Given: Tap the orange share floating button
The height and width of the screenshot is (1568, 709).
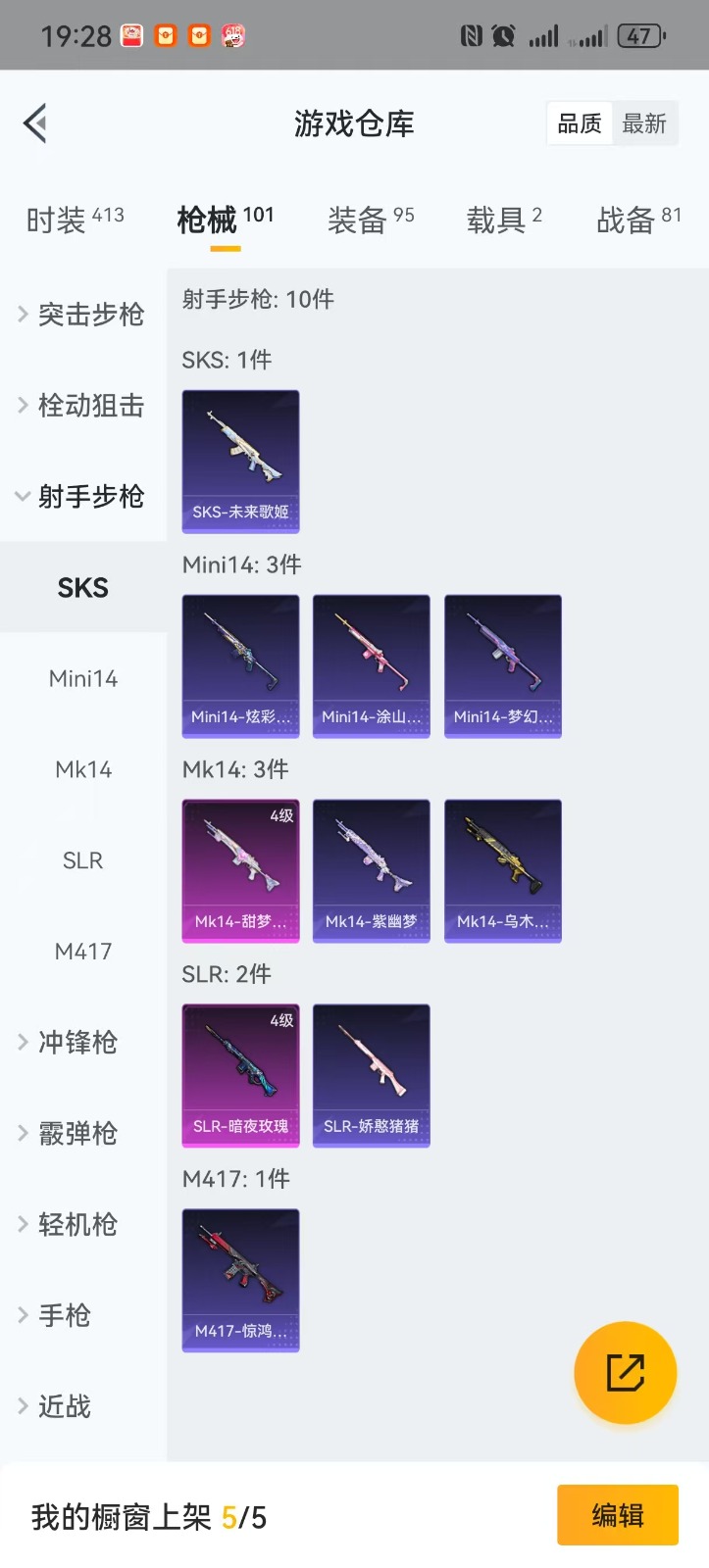Looking at the screenshot, I should [625, 1372].
